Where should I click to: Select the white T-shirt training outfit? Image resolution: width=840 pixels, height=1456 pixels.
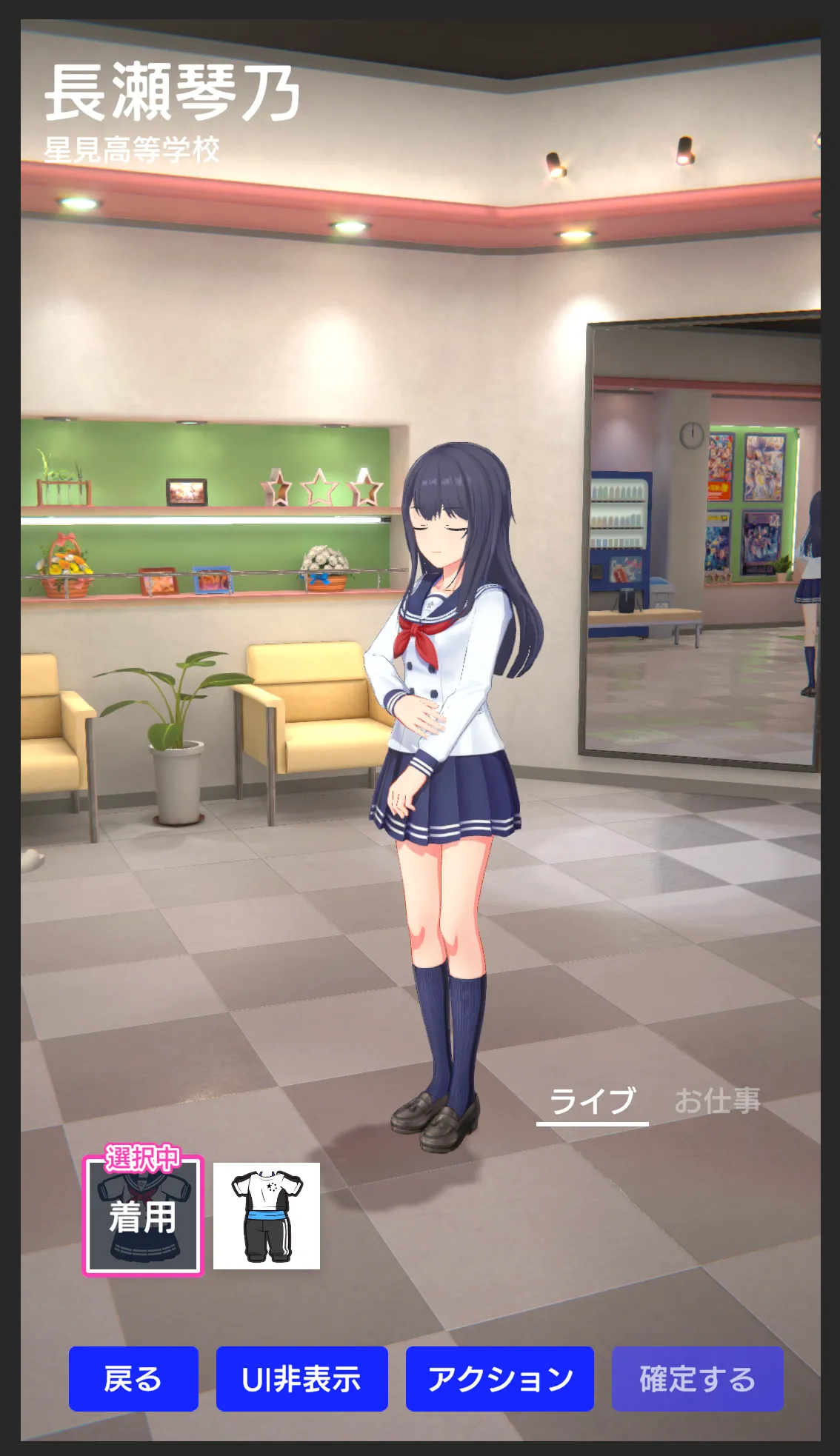(267, 1216)
